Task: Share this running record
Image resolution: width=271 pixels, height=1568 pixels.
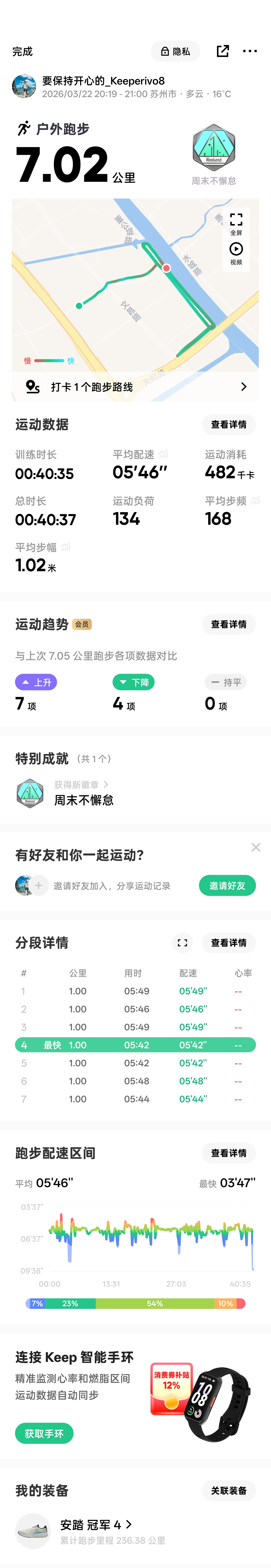Action: click(x=223, y=51)
